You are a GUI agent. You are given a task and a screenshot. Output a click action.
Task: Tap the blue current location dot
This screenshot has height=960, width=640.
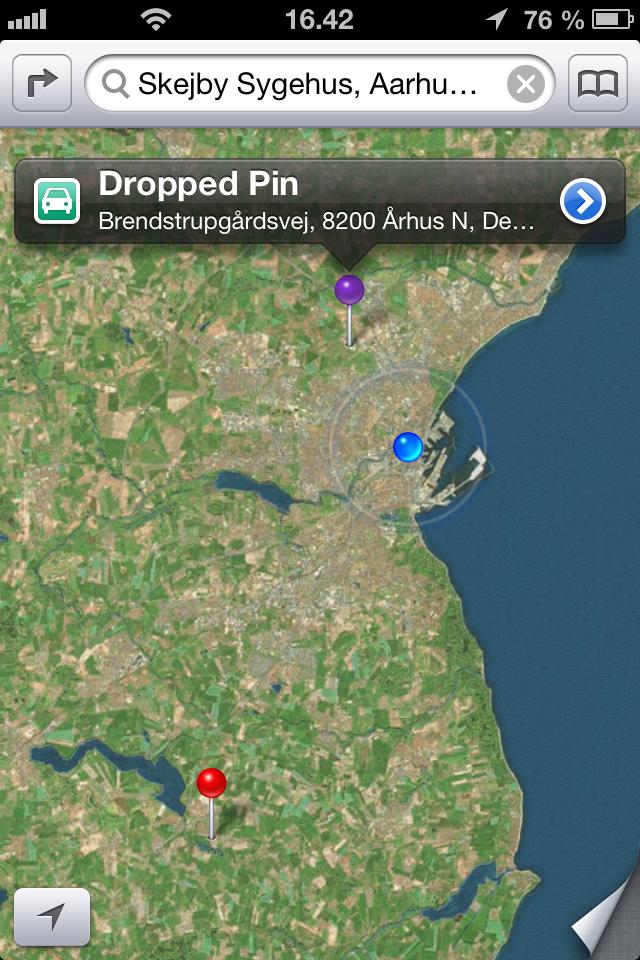408,447
